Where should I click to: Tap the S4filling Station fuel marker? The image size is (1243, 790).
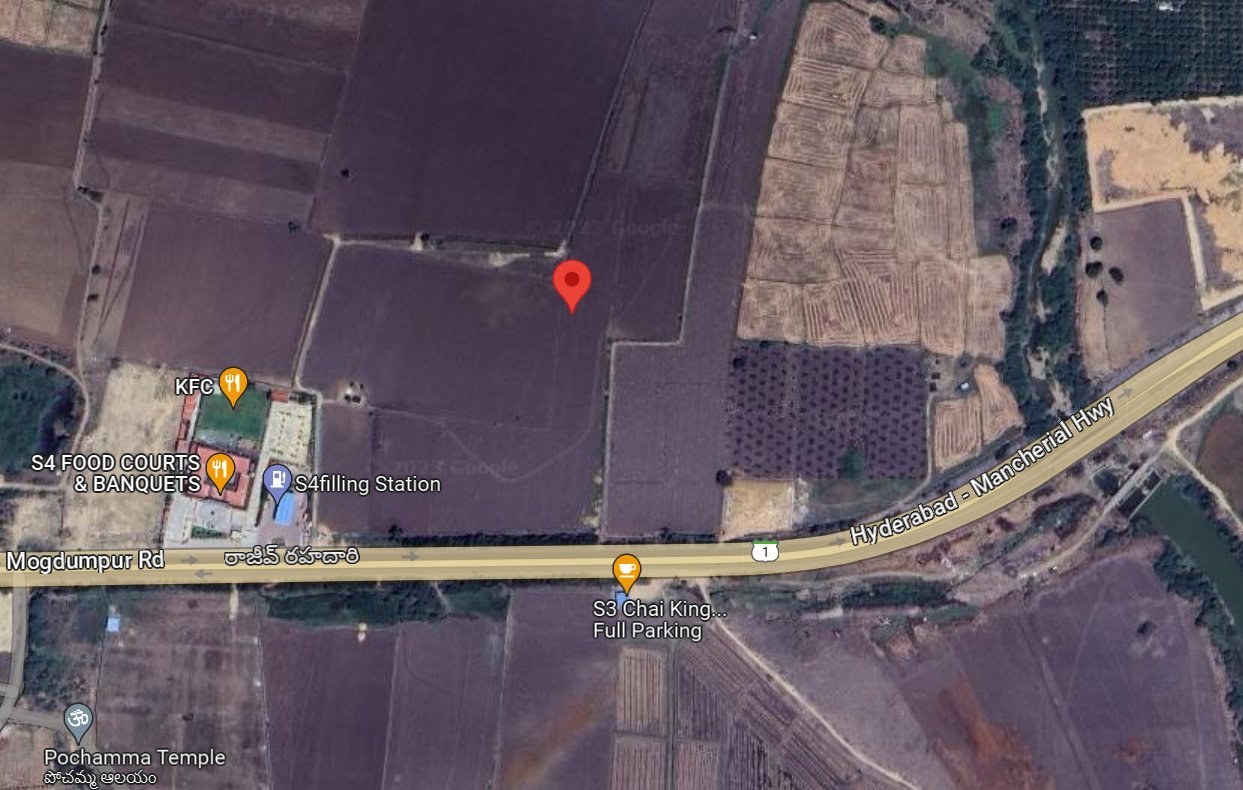click(x=277, y=481)
